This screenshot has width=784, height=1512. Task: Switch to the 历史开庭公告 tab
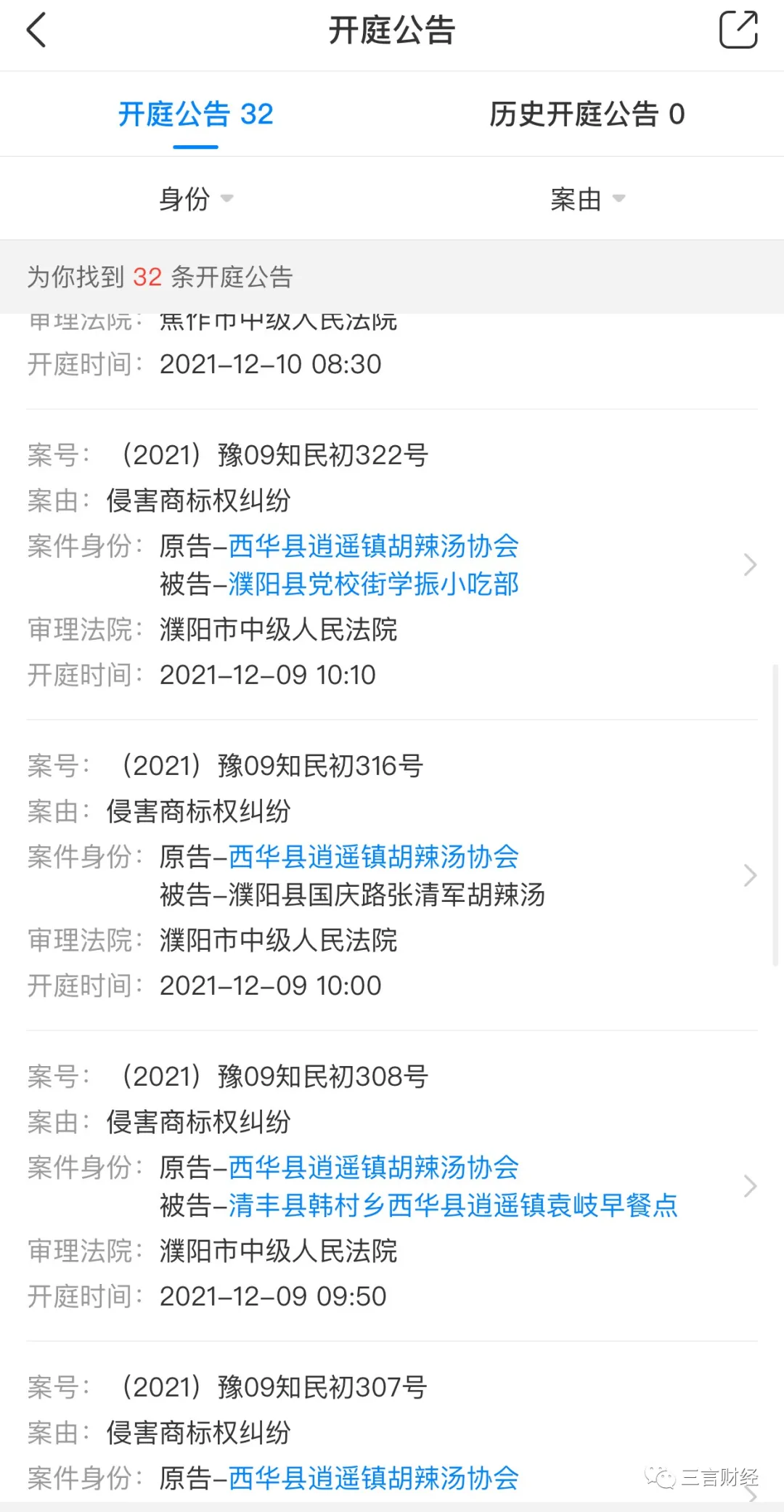click(x=587, y=114)
